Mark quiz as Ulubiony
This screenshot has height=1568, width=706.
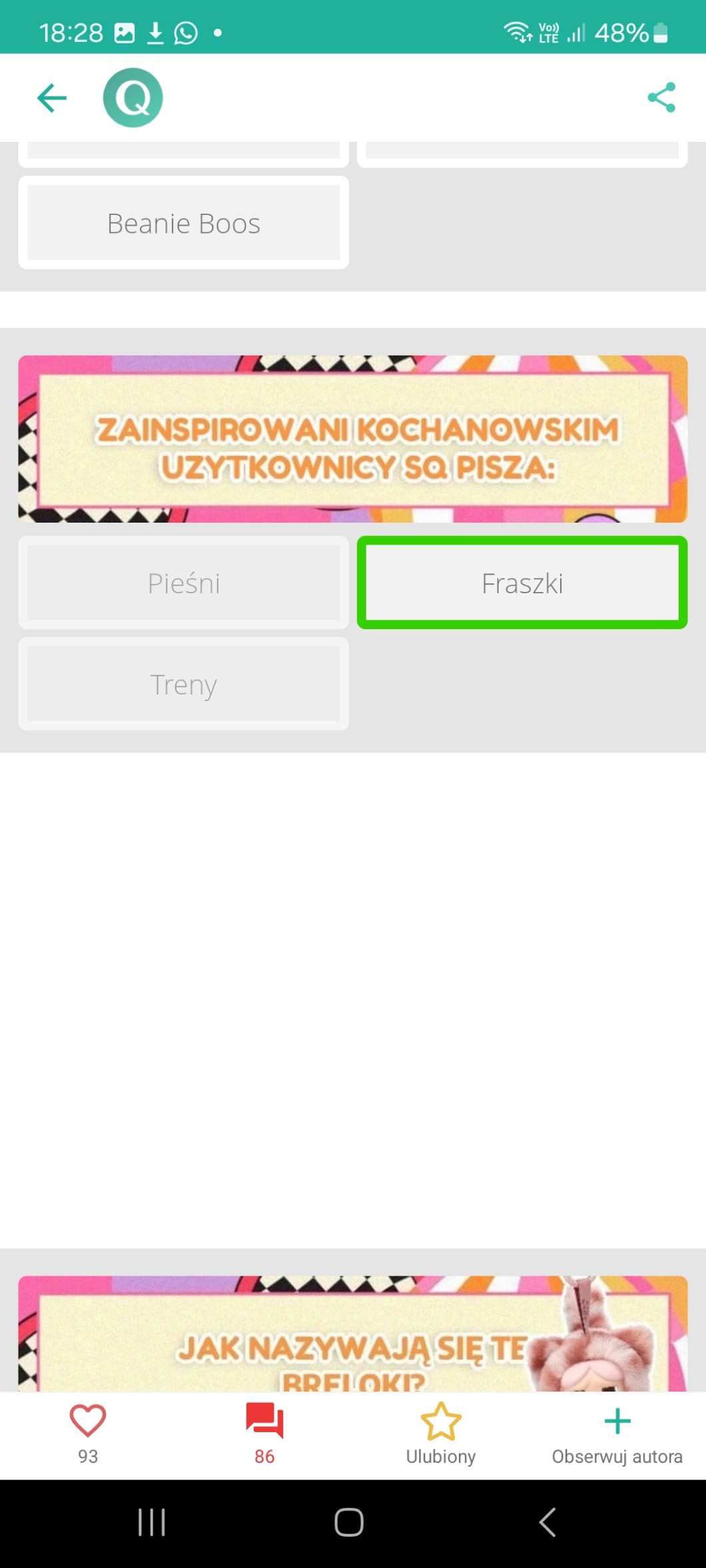pos(441,1433)
